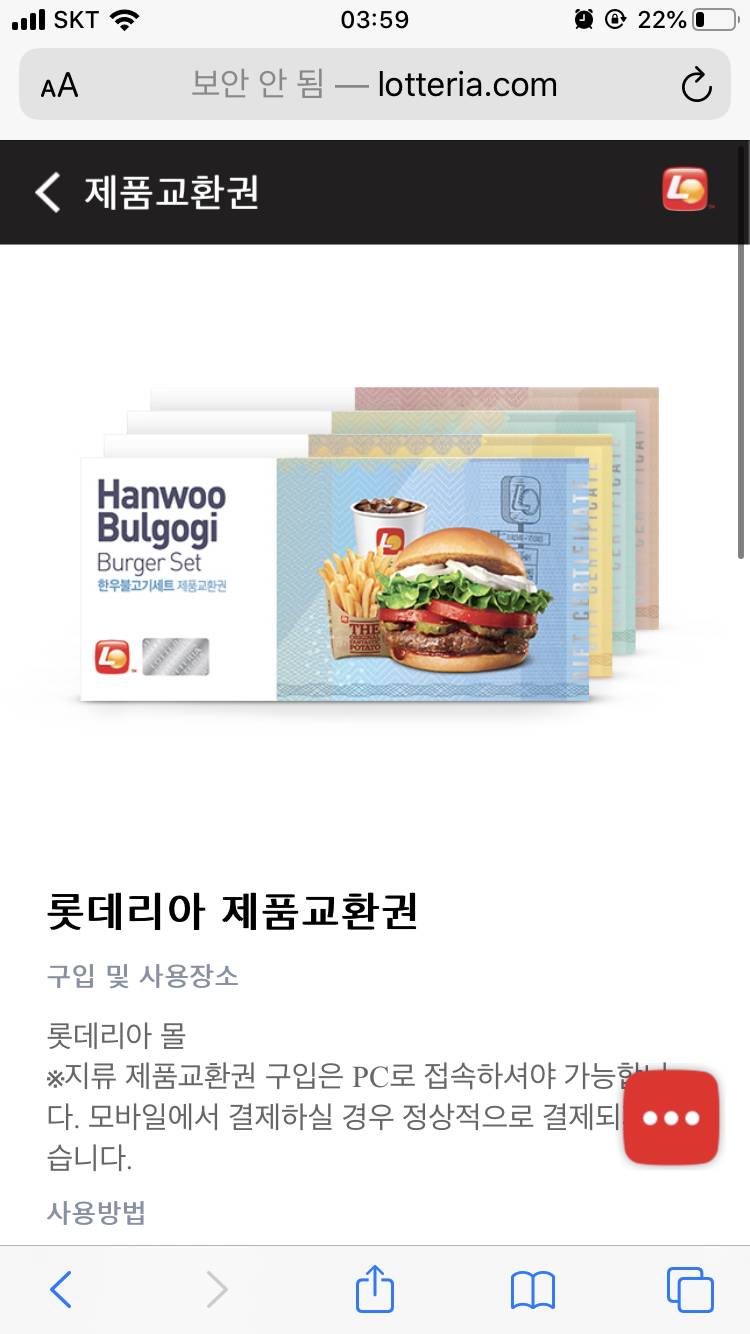Screen dimensions: 750x1334
Task: Select the 사용방법 section heading
Action: tap(95, 1213)
